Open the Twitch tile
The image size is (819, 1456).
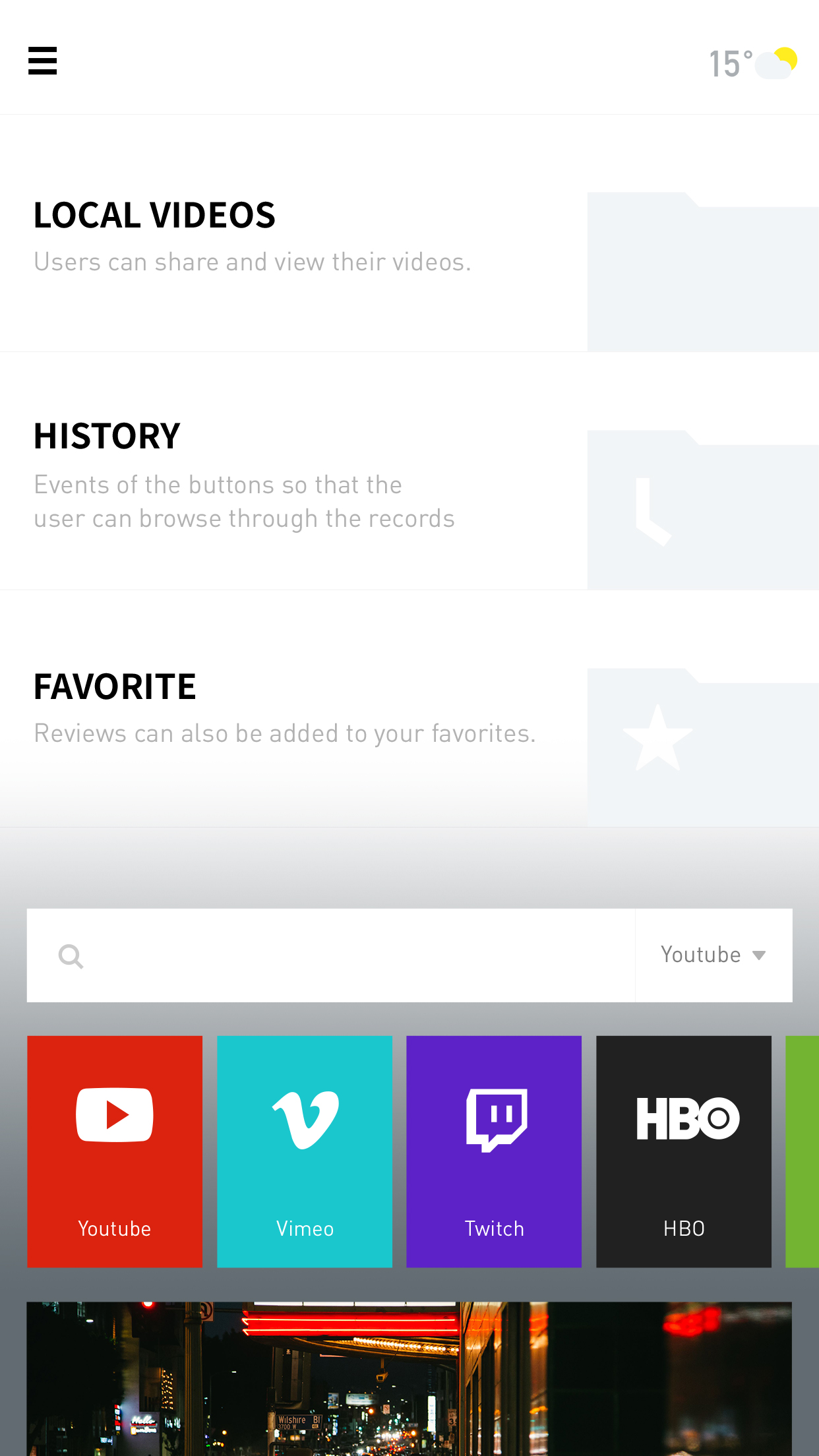[x=494, y=1151]
